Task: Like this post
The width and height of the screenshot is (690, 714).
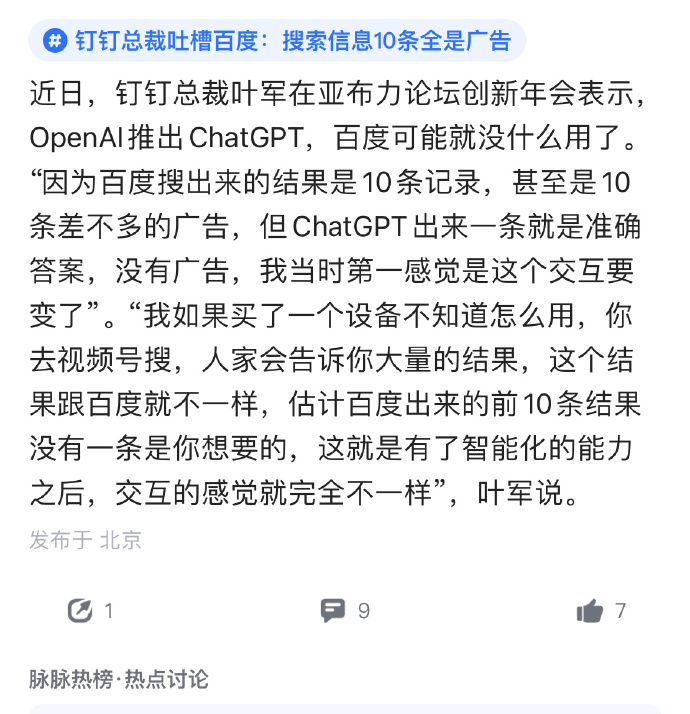Action: tap(591, 610)
